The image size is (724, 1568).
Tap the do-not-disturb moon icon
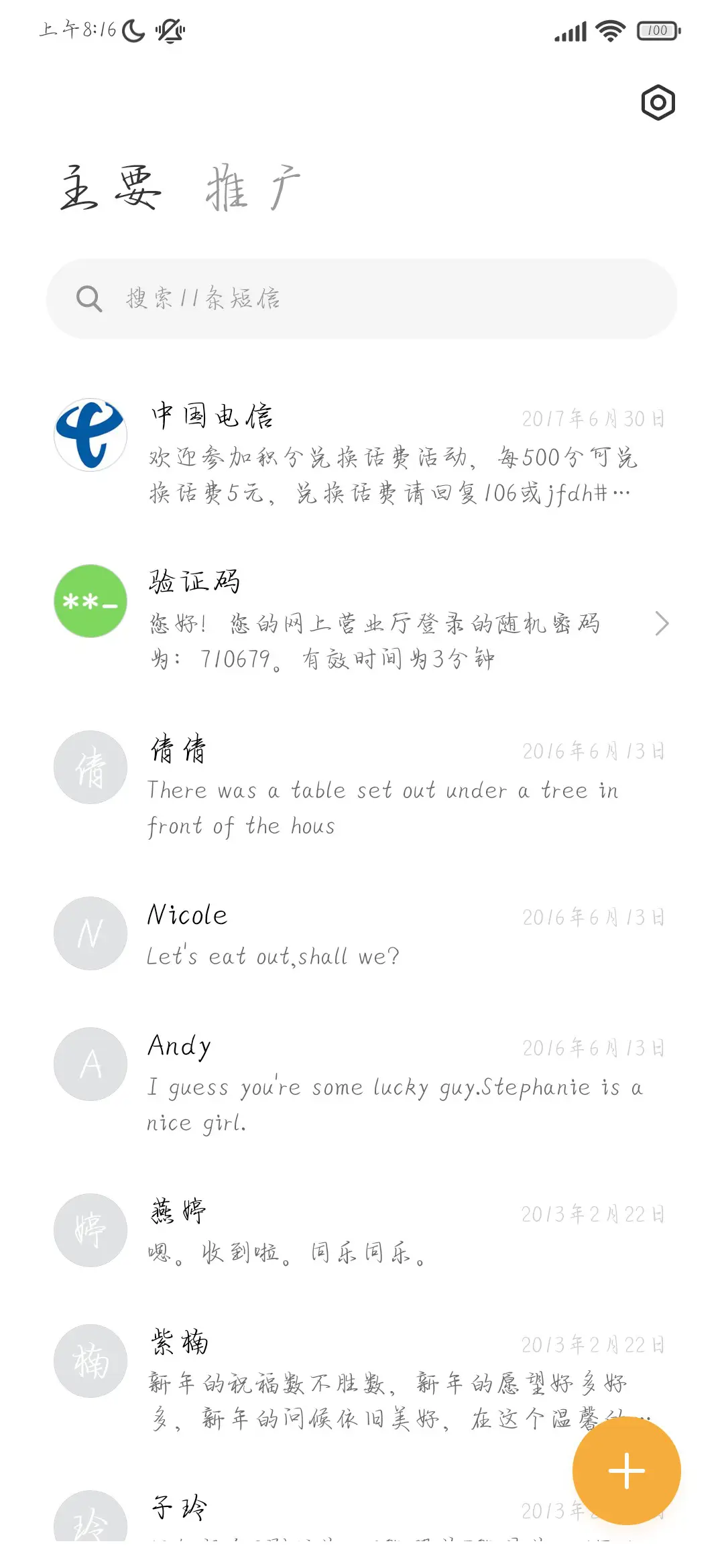click(x=132, y=30)
